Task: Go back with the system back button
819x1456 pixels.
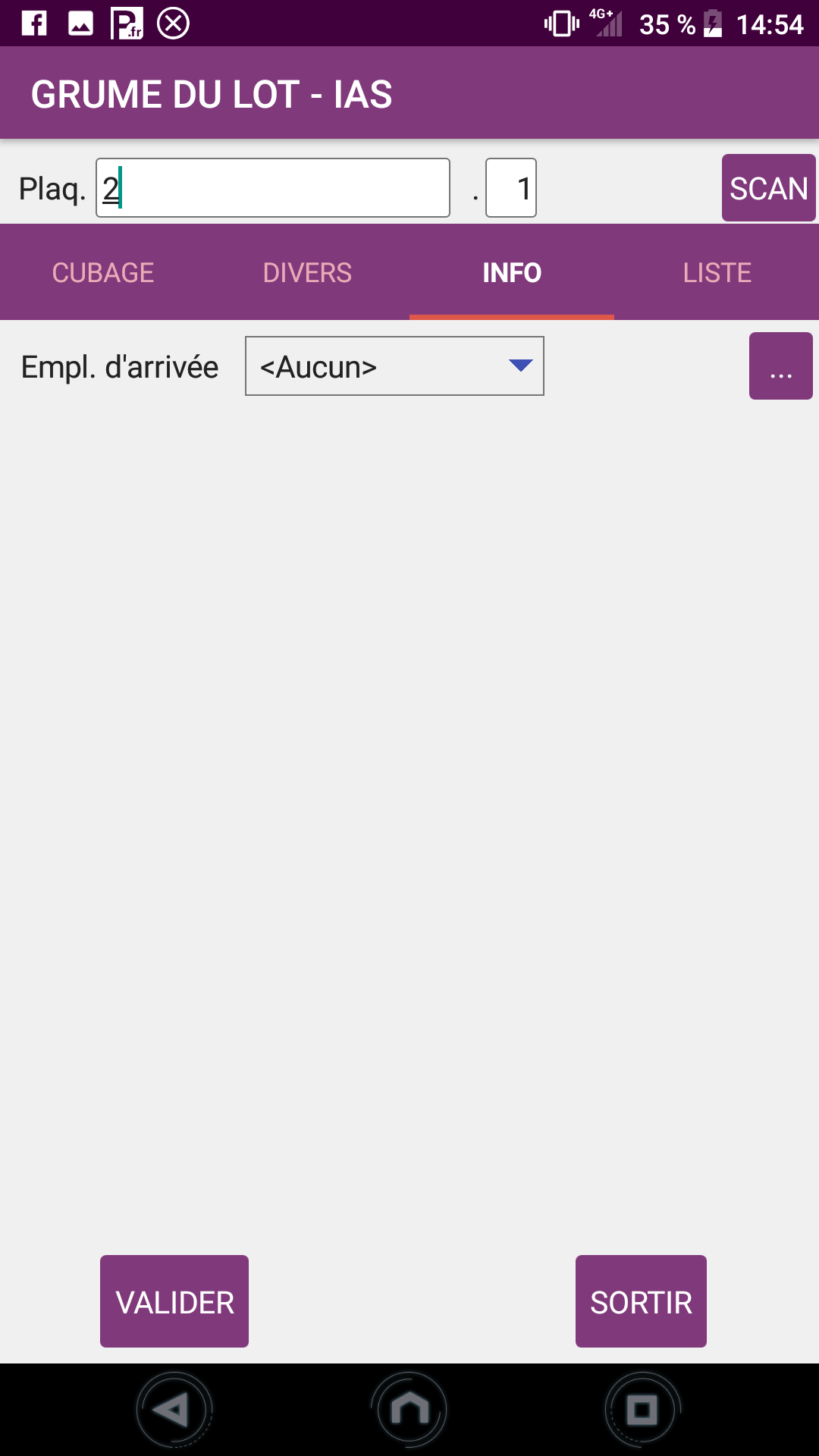Action: coord(174,1410)
